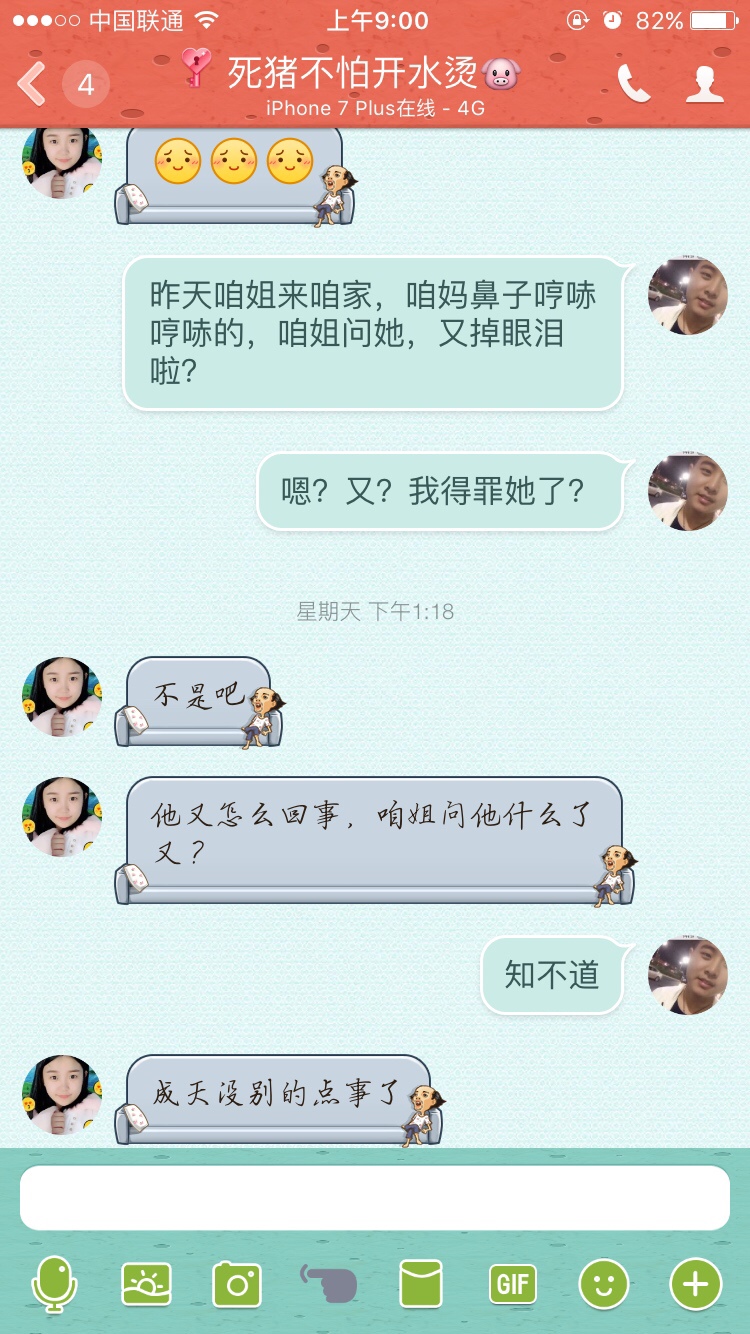Open the contact's profile details
750x1334 pixels.
pos(704,84)
